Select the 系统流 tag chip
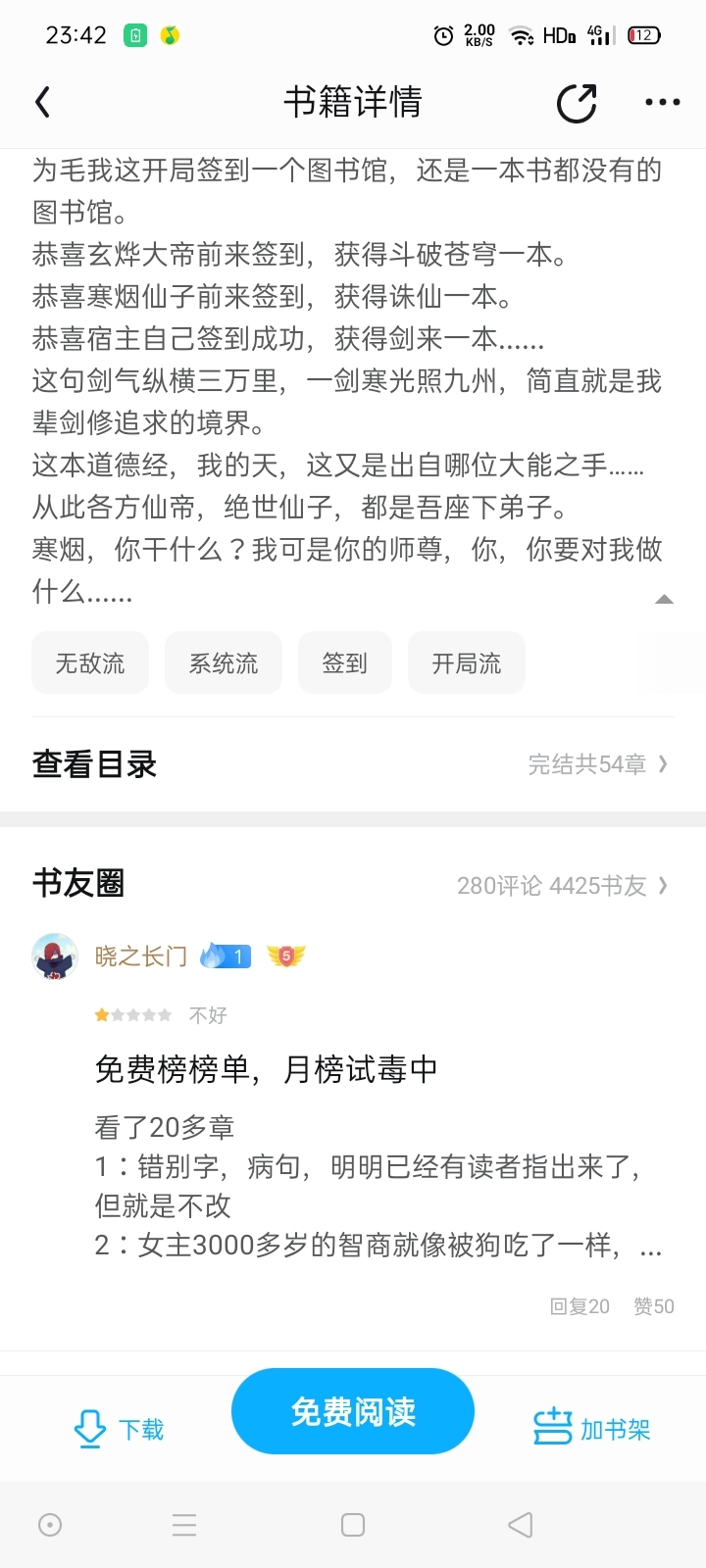The width and height of the screenshot is (706, 1568). coord(224,663)
